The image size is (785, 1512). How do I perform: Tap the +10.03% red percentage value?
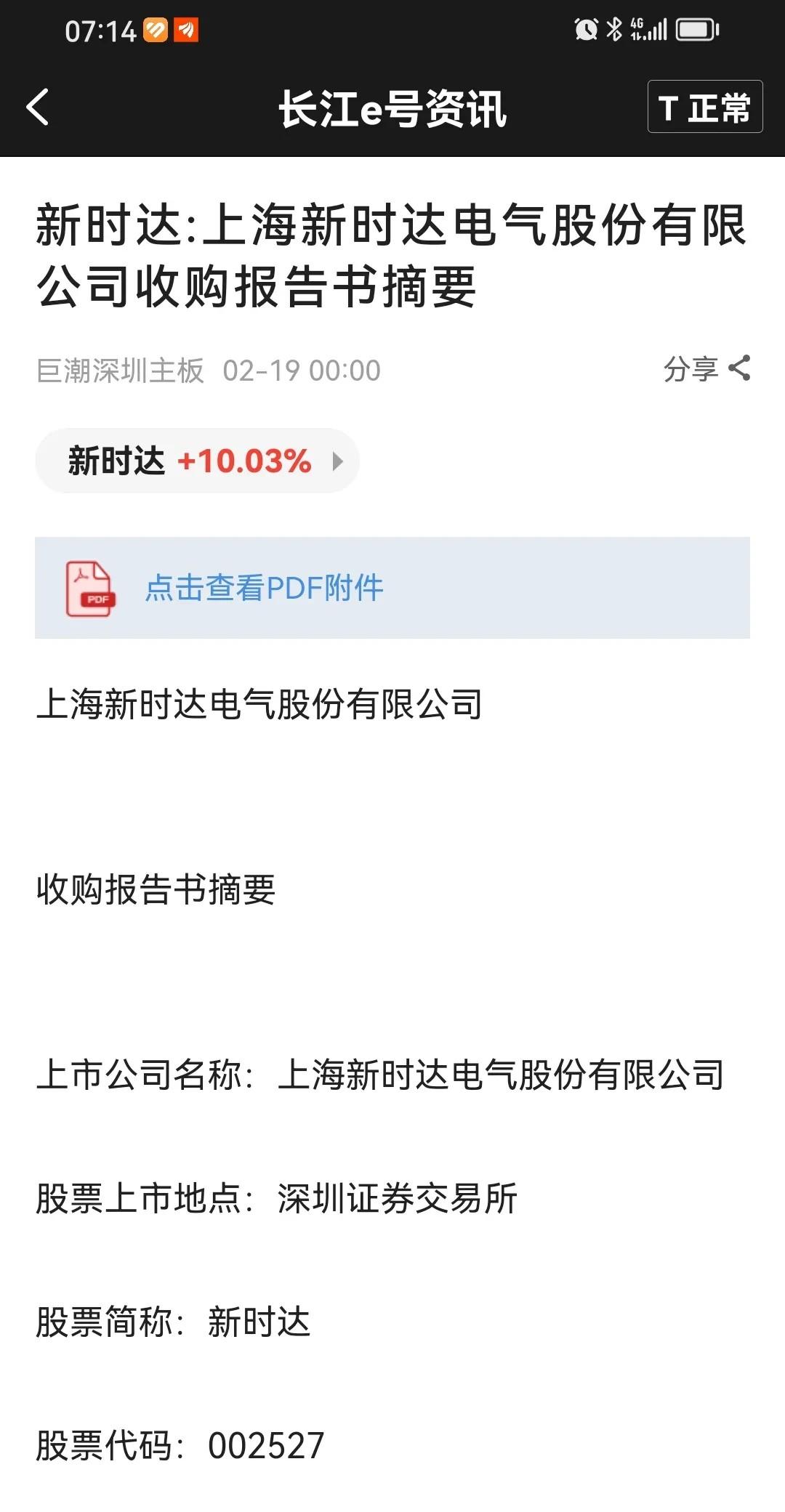point(243,461)
